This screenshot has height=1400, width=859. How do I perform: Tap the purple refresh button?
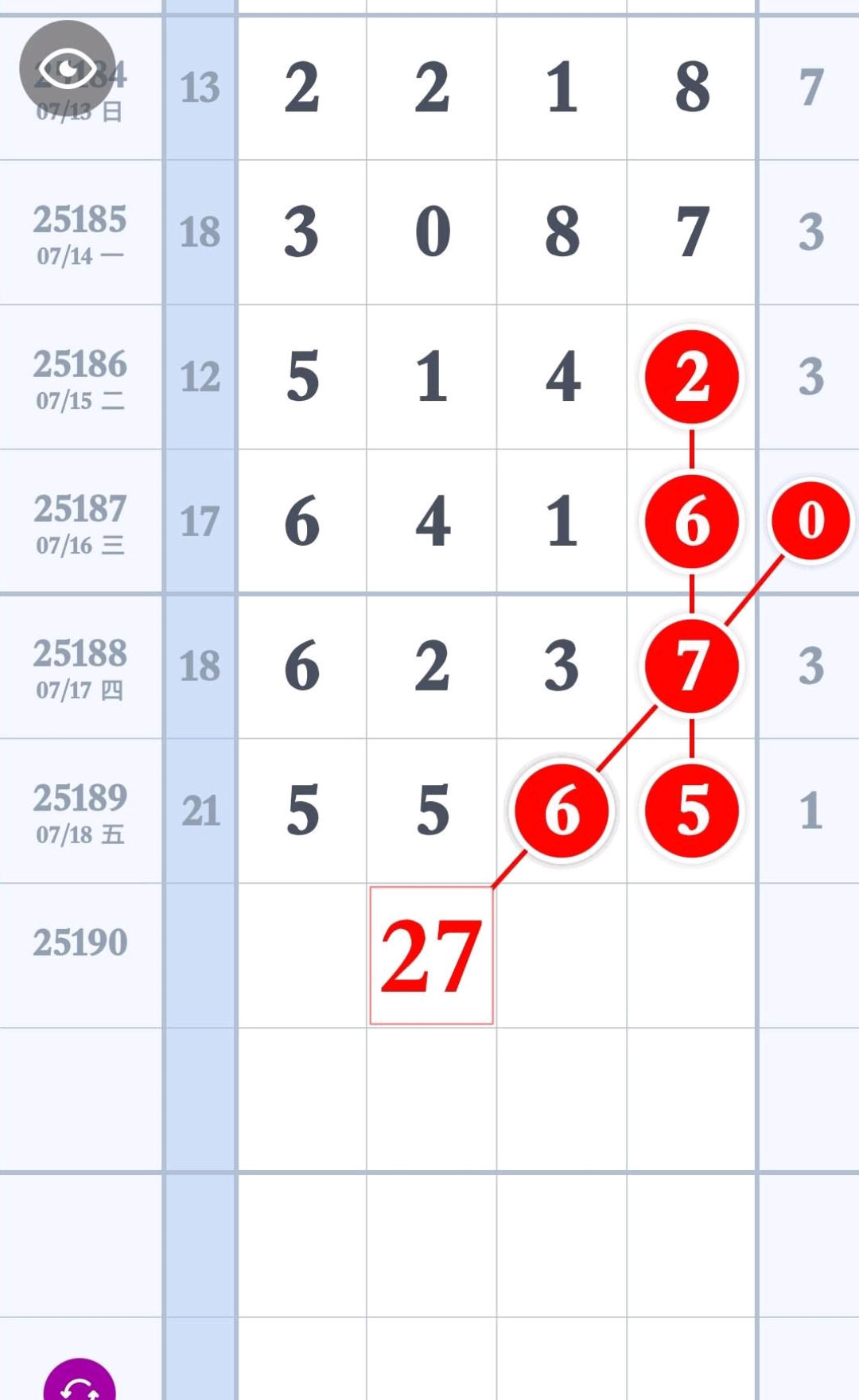[80, 1379]
